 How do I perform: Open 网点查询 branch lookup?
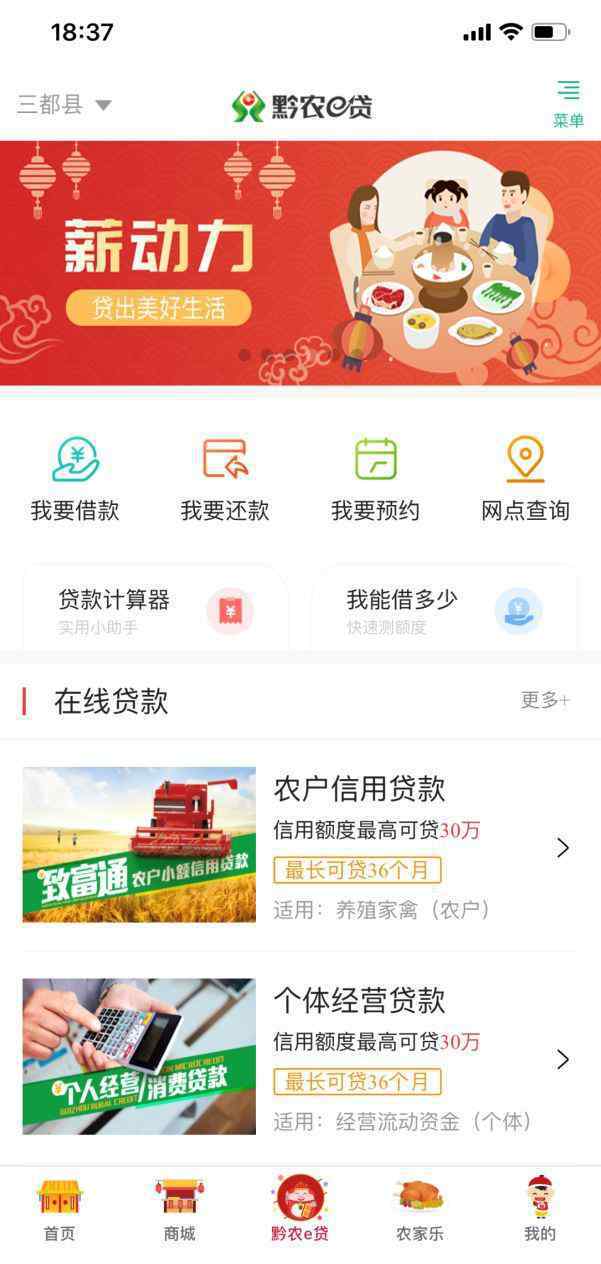tap(525, 480)
